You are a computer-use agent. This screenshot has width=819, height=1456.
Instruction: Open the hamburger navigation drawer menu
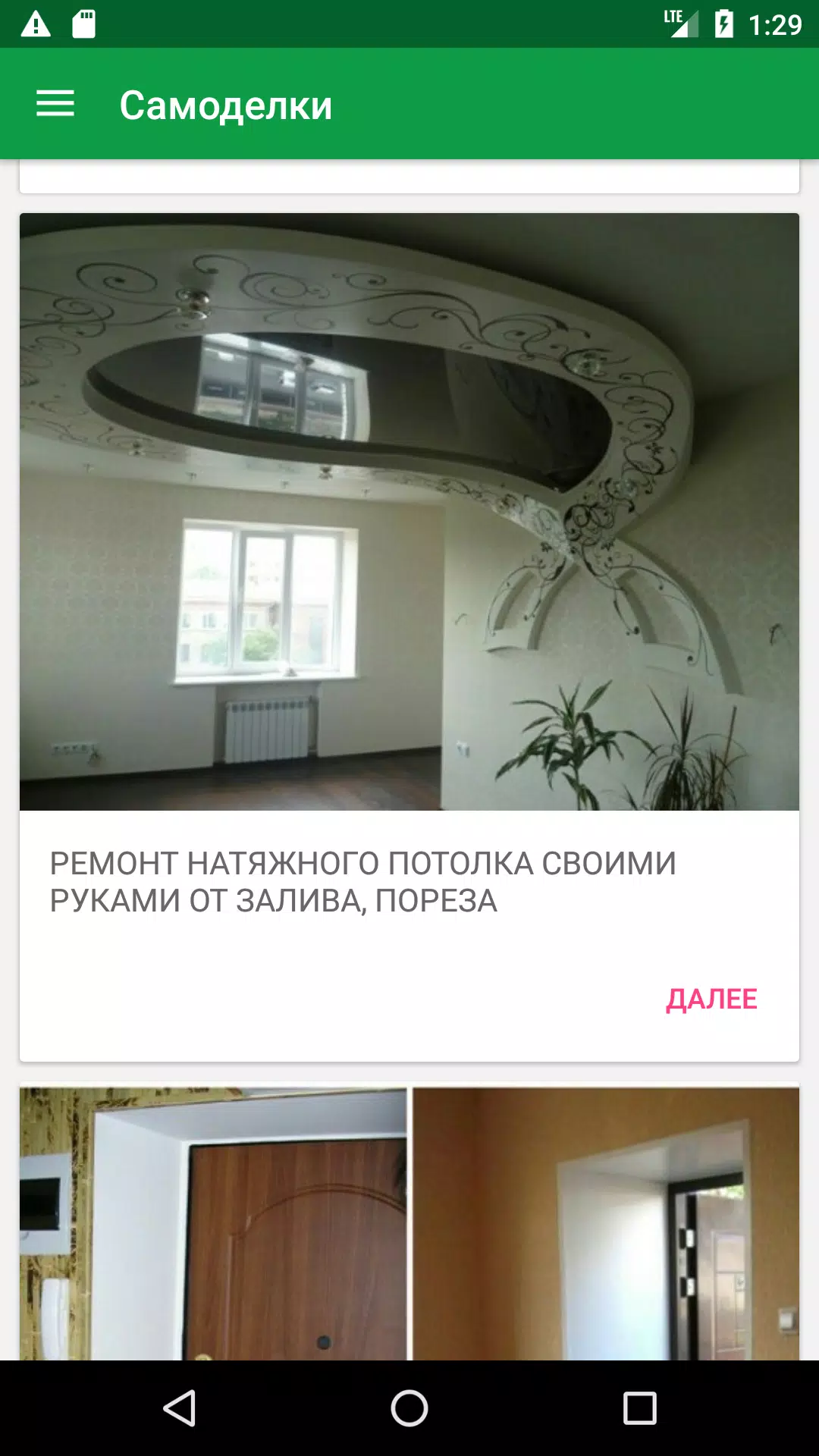click(x=55, y=104)
